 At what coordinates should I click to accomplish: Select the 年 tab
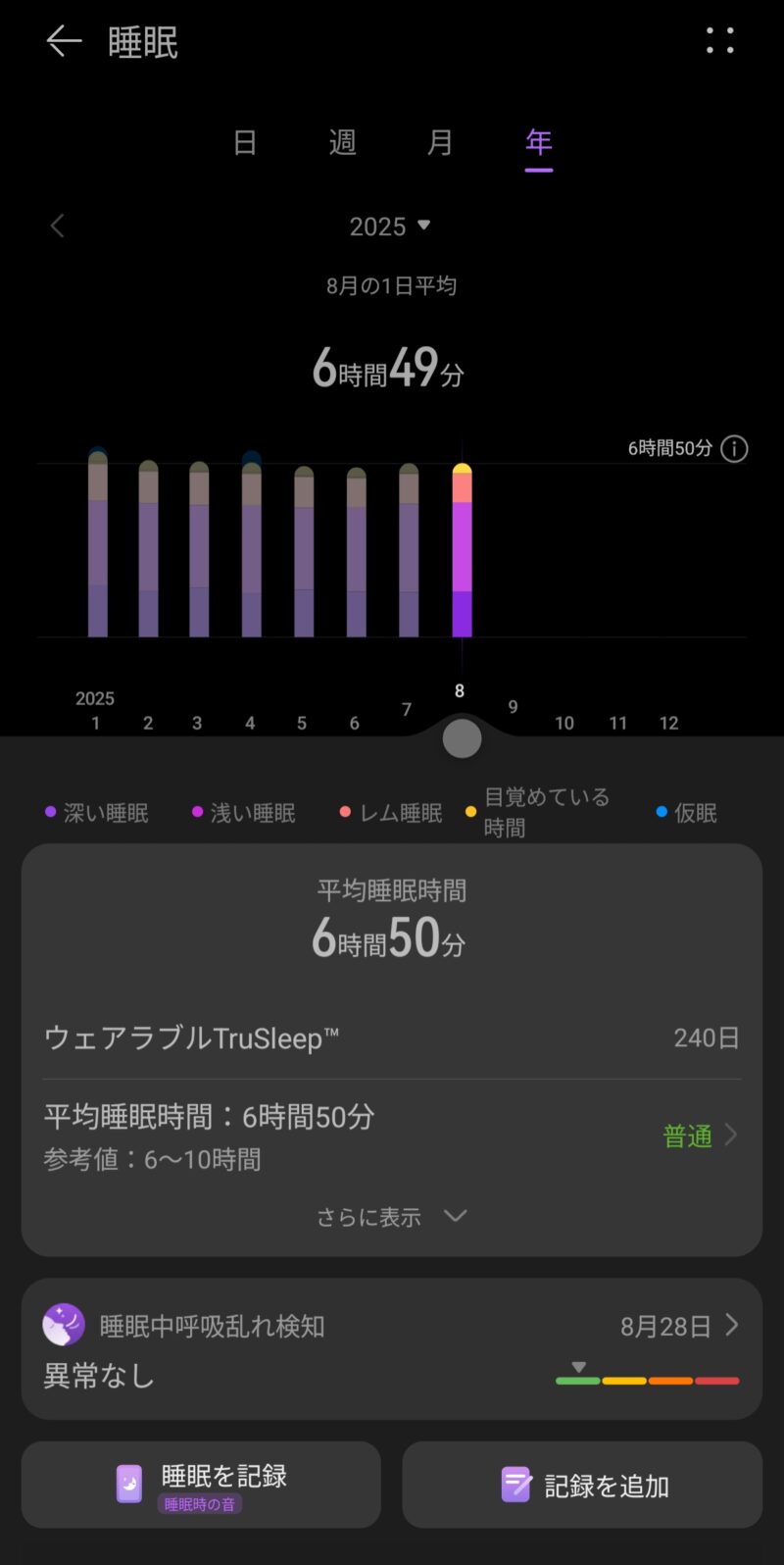click(538, 143)
